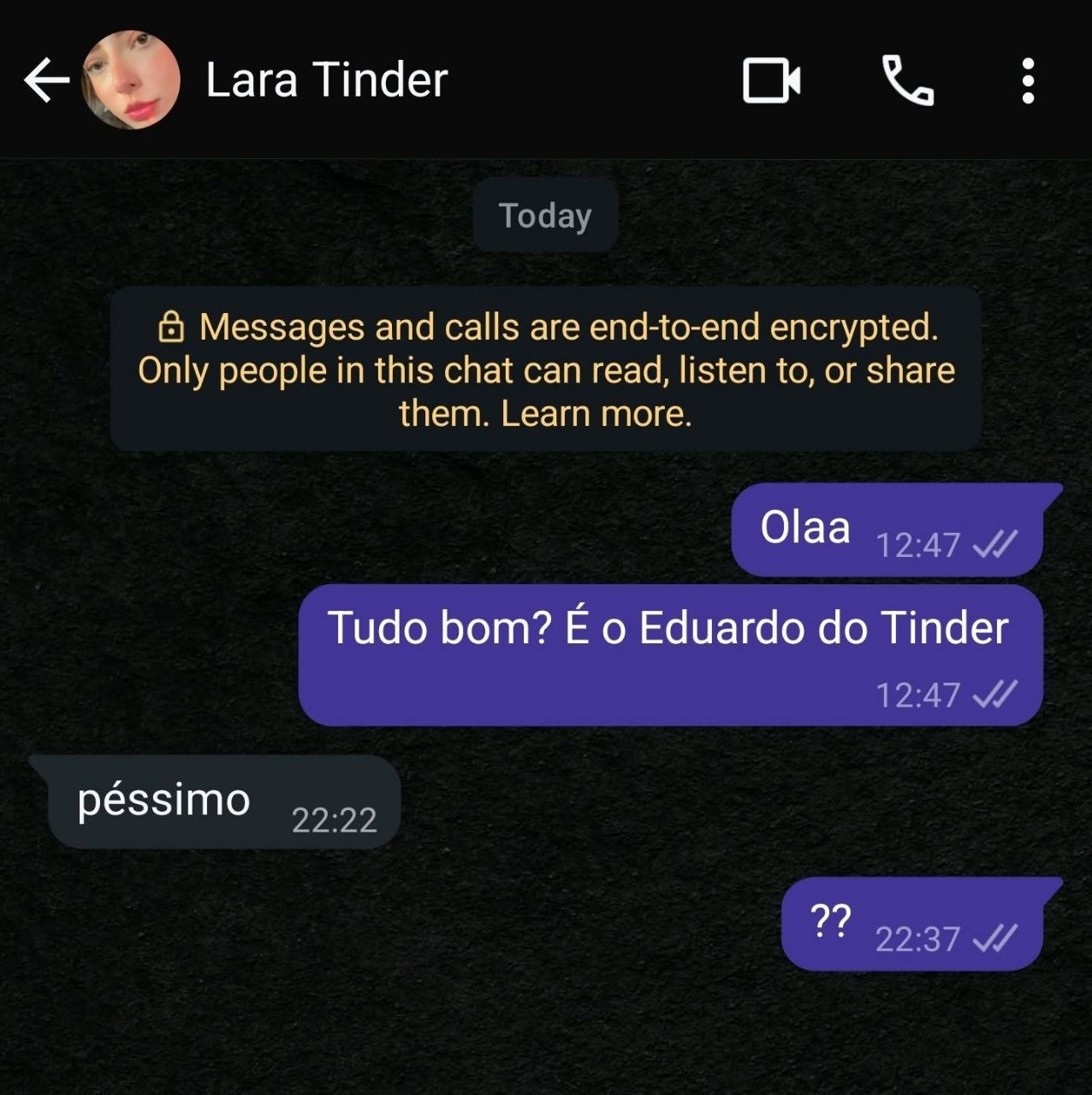The width and height of the screenshot is (1092, 1095).
Task: Start a voice call with Lara
Action: (907, 80)
